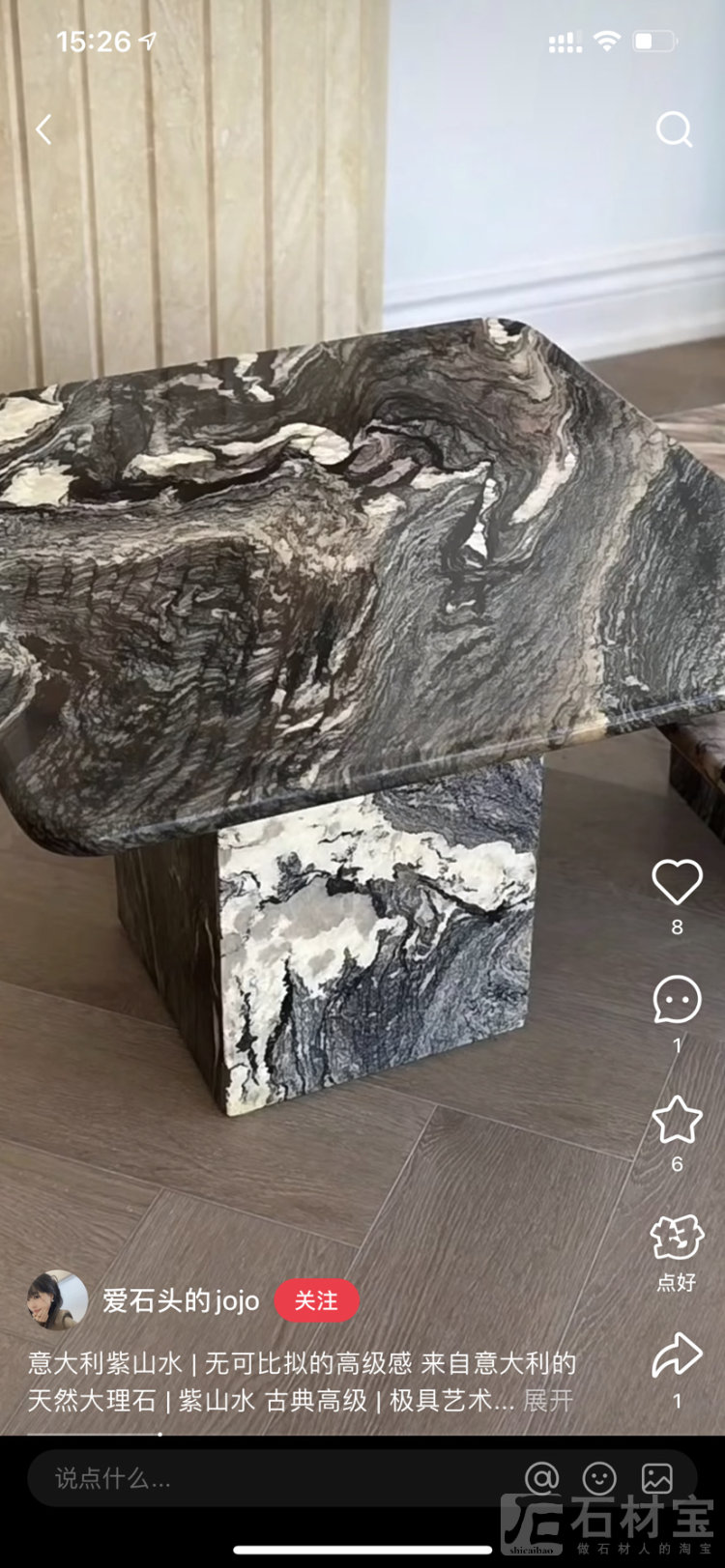
Task: Save the video with the star icon
Action: [677, 1120]
